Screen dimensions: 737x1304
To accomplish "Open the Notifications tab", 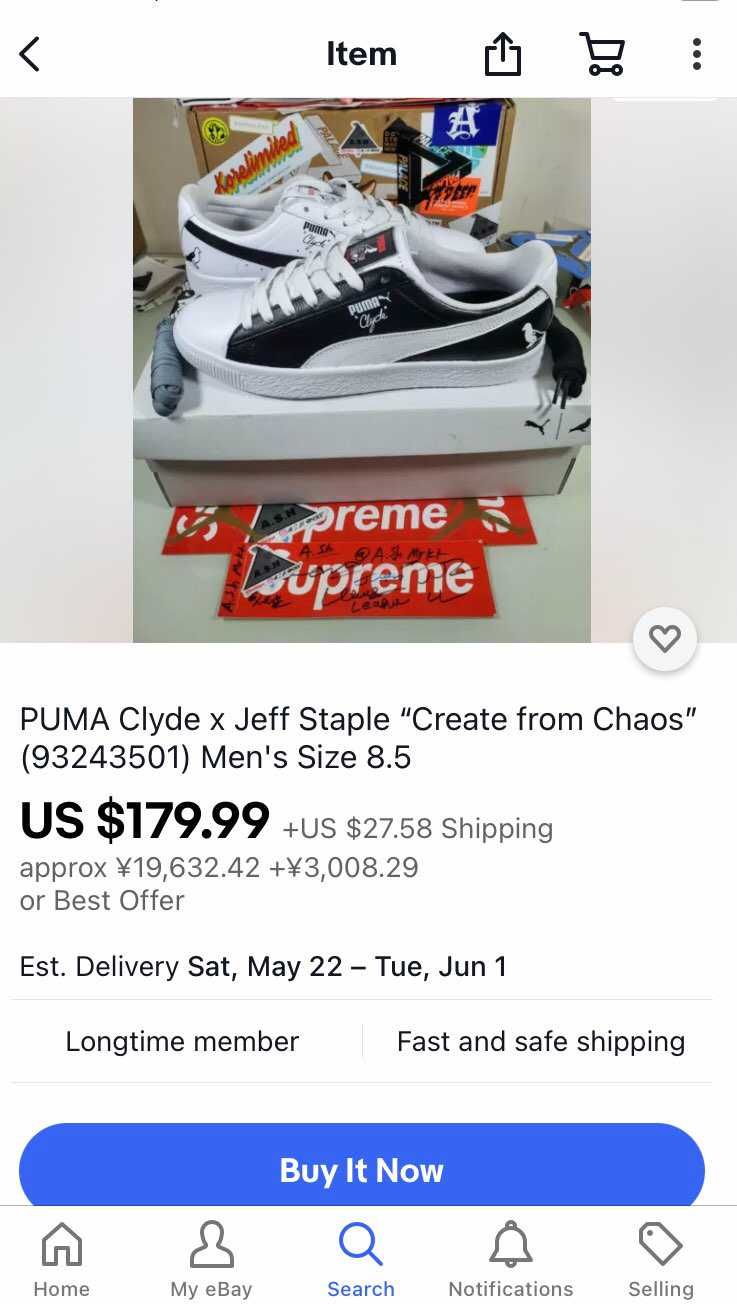I will [x=511, y=1258].
